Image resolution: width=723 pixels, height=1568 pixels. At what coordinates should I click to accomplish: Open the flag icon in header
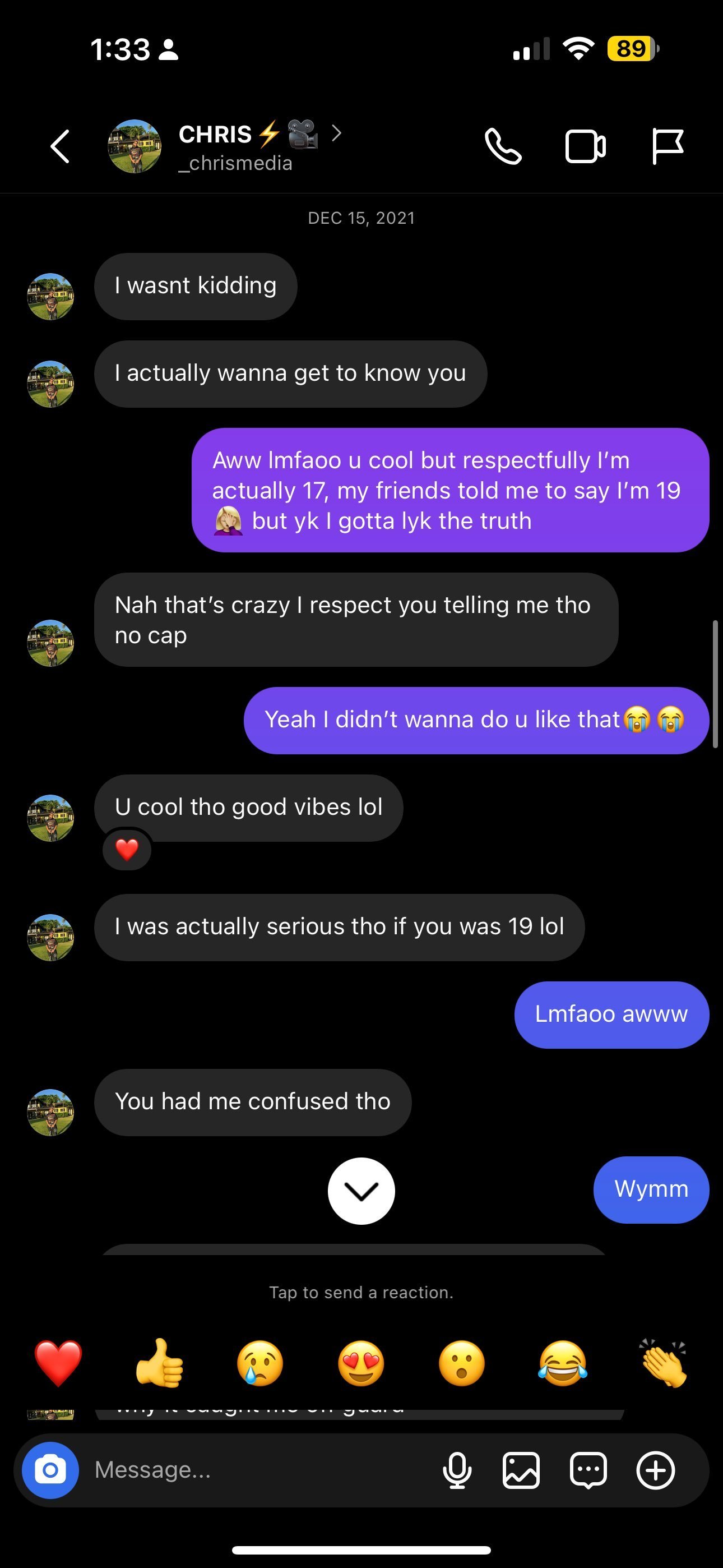tap(667, 146)
